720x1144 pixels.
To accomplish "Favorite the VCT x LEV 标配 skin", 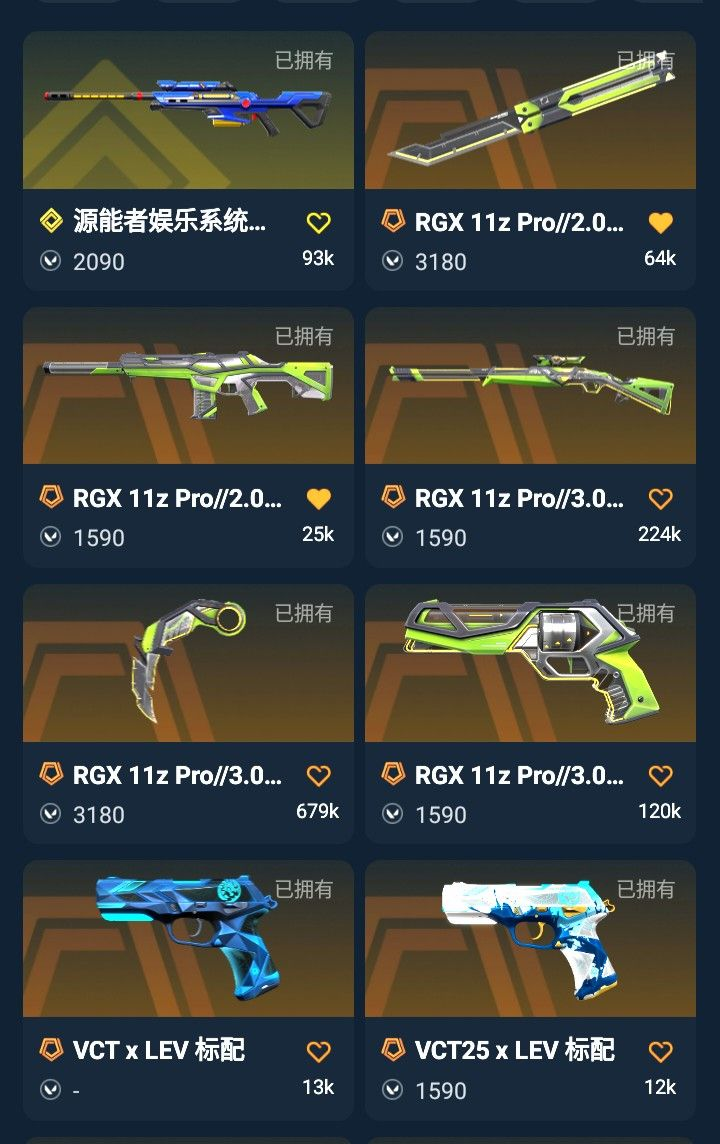I will tap(318, 1052).
